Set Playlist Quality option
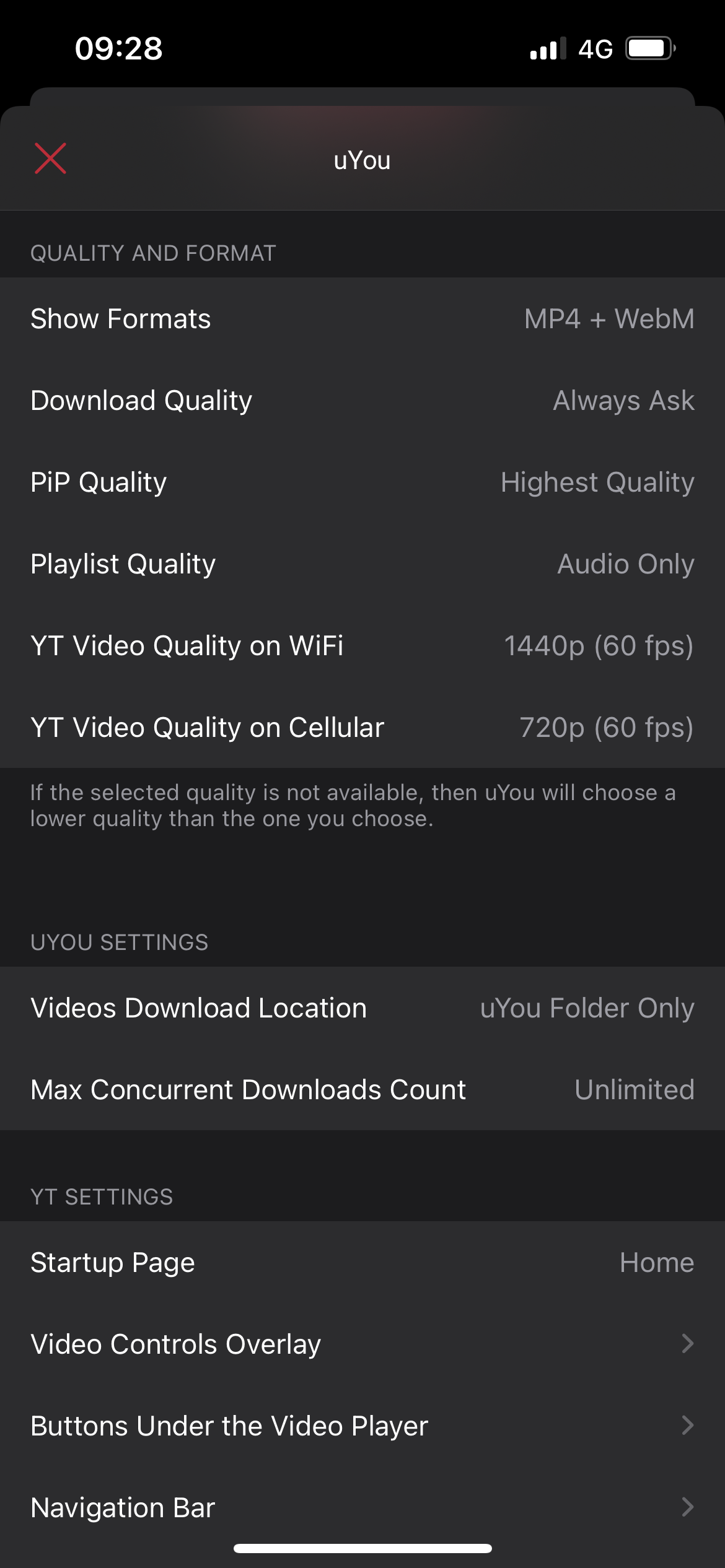 coord(362,564)
